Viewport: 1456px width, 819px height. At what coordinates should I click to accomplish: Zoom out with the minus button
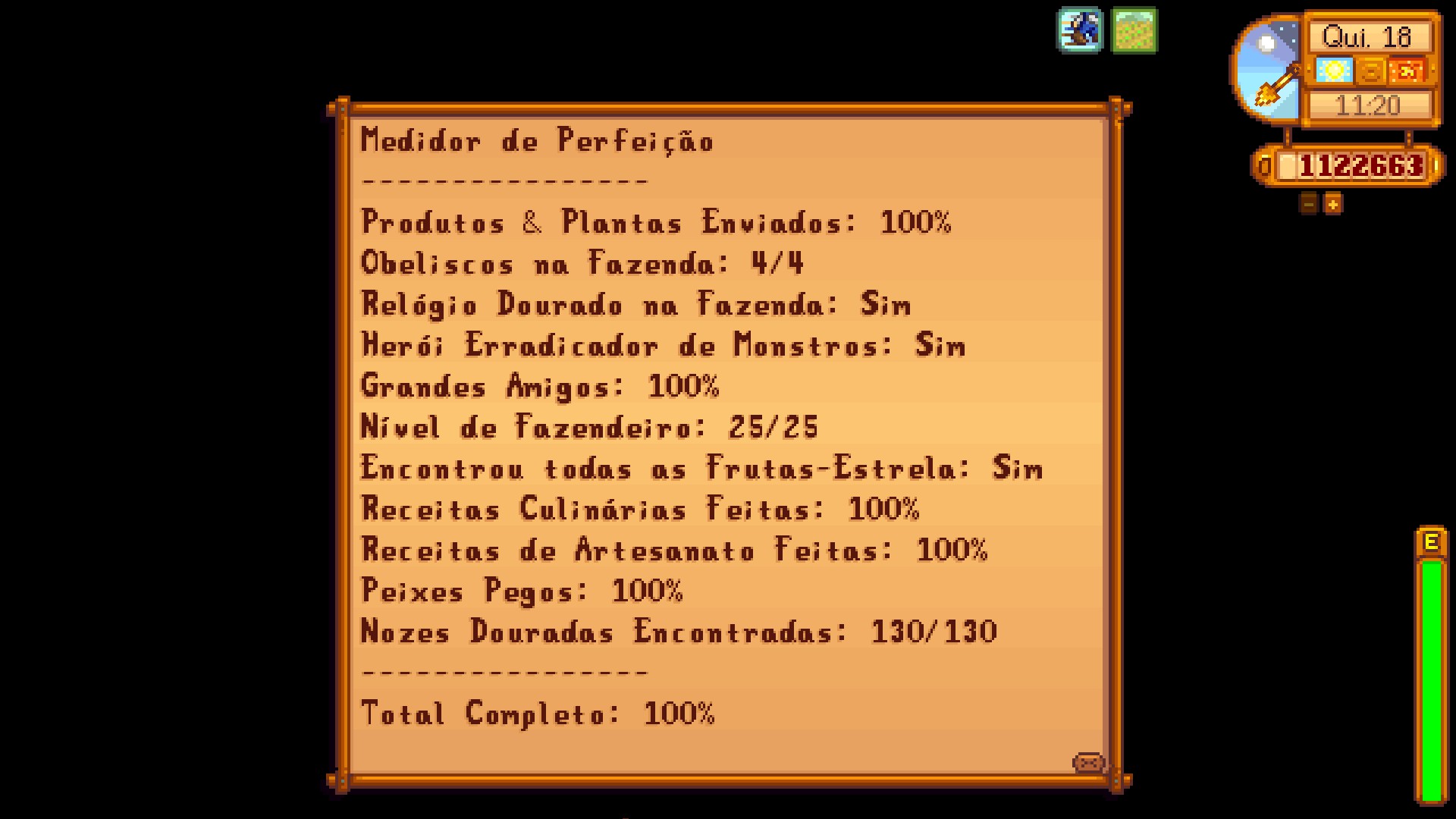tap(1309, 203)
